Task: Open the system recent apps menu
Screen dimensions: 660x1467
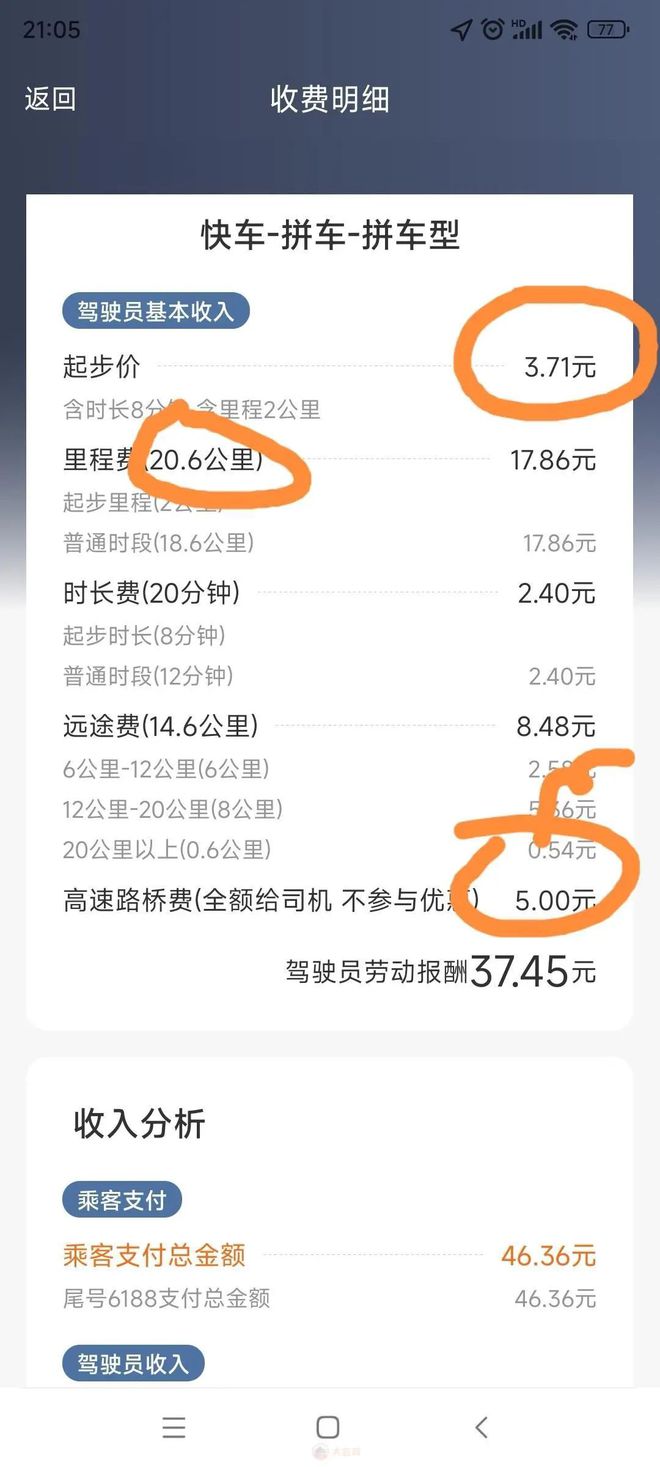Action: tap(174, 1427)
